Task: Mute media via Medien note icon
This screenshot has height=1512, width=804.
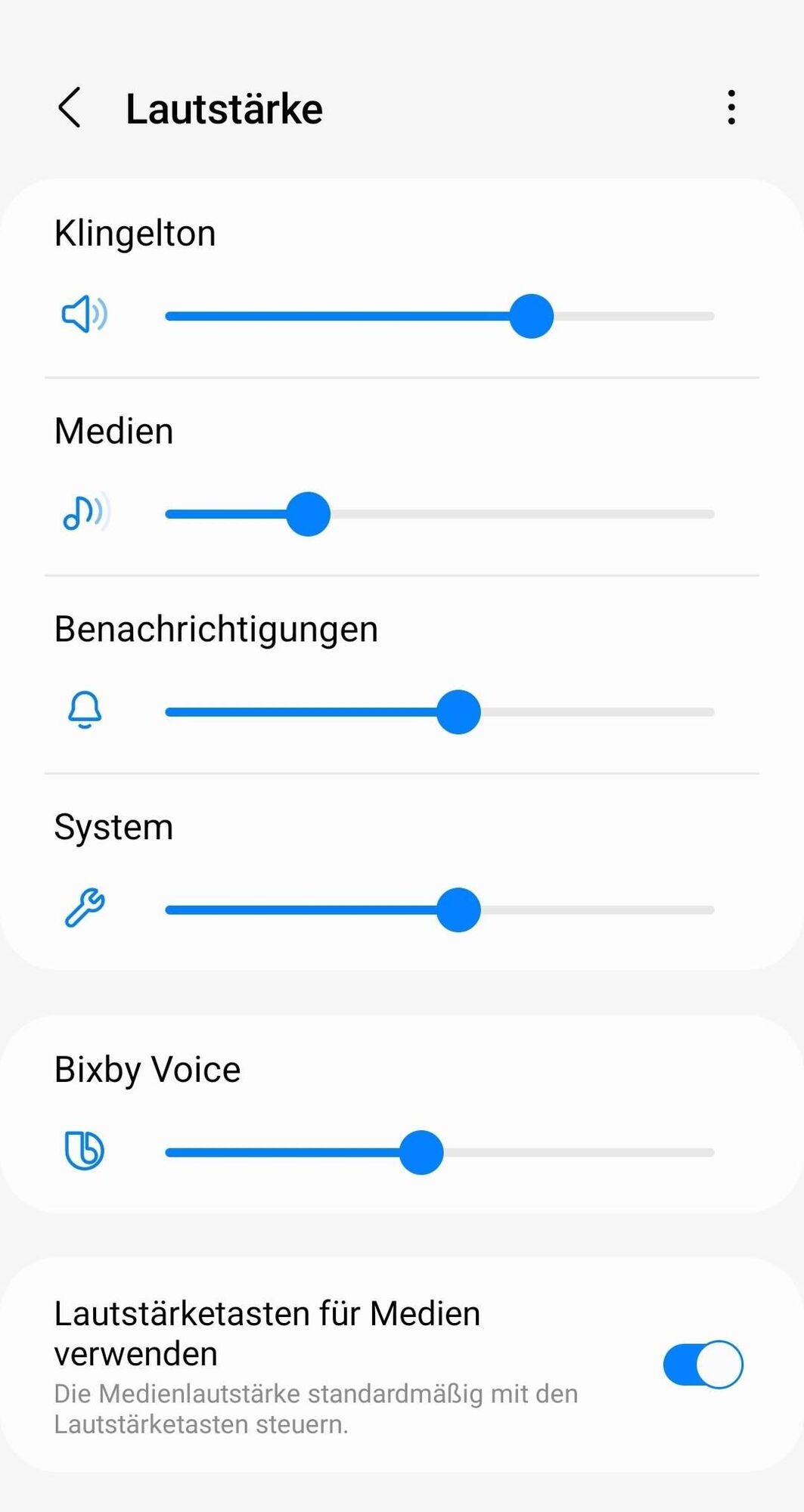Action: [84, 513]
